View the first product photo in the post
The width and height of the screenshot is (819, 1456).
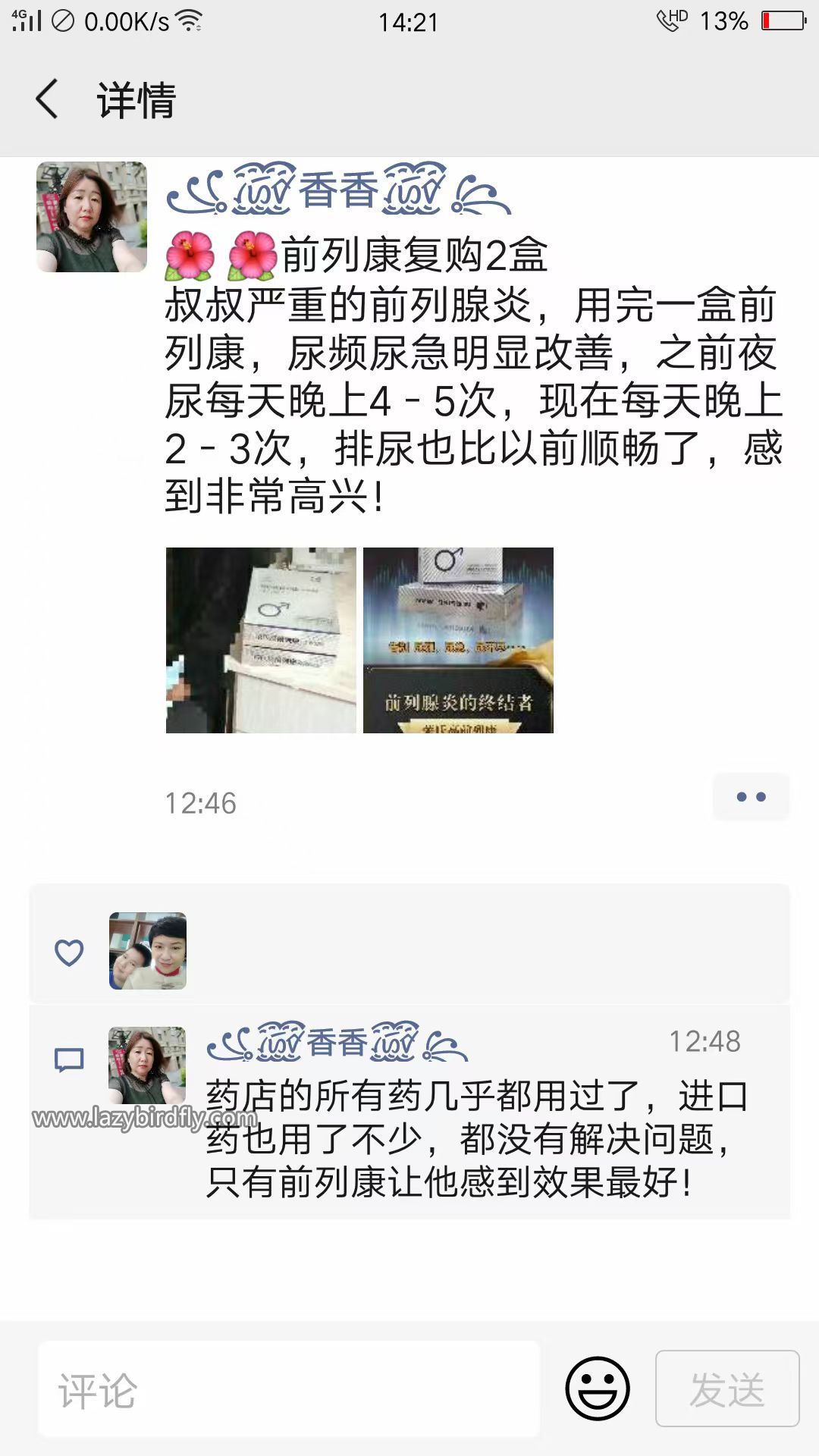tap(261, 640)
